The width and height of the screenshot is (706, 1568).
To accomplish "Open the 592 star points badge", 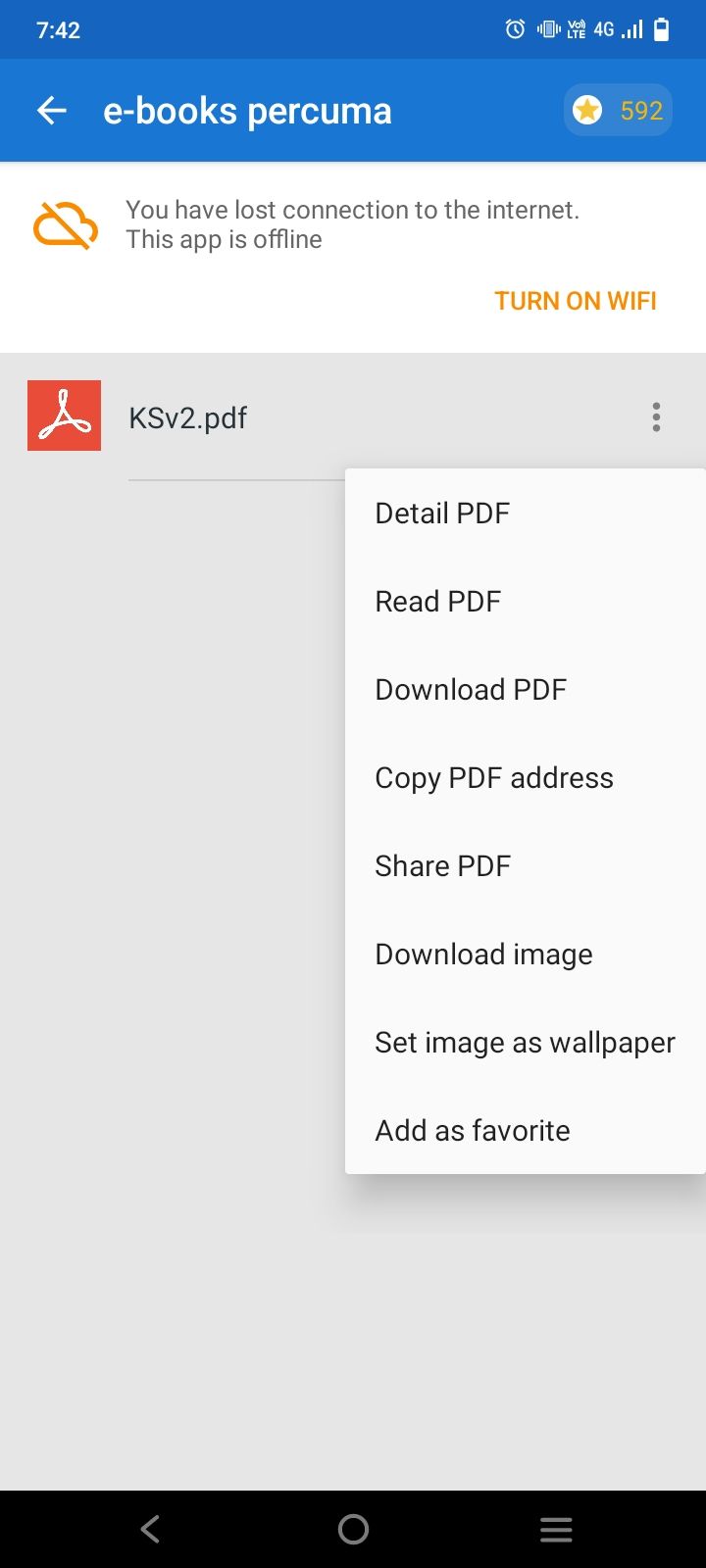I will click(618, 111).
